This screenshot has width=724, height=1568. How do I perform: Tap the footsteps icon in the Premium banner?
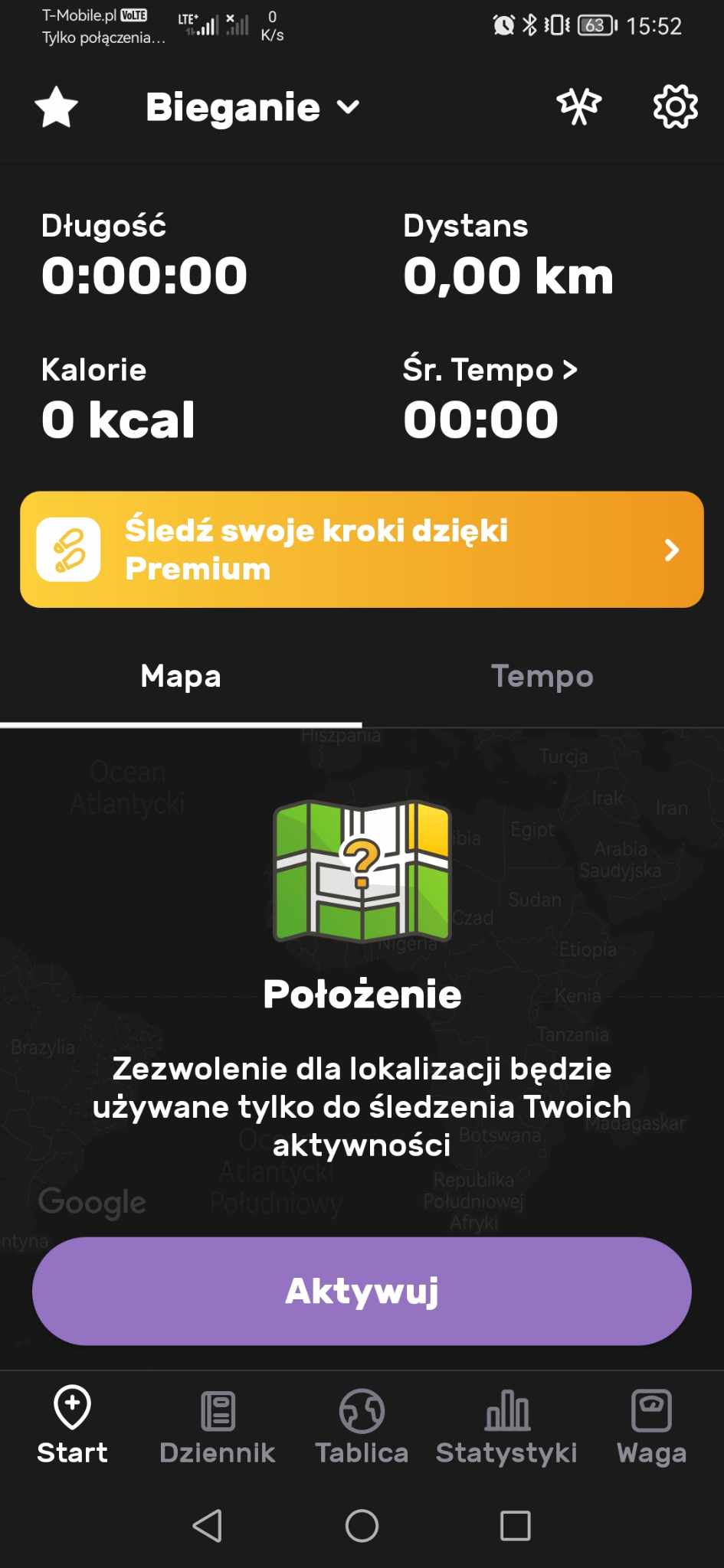click(x=71, y=549)
